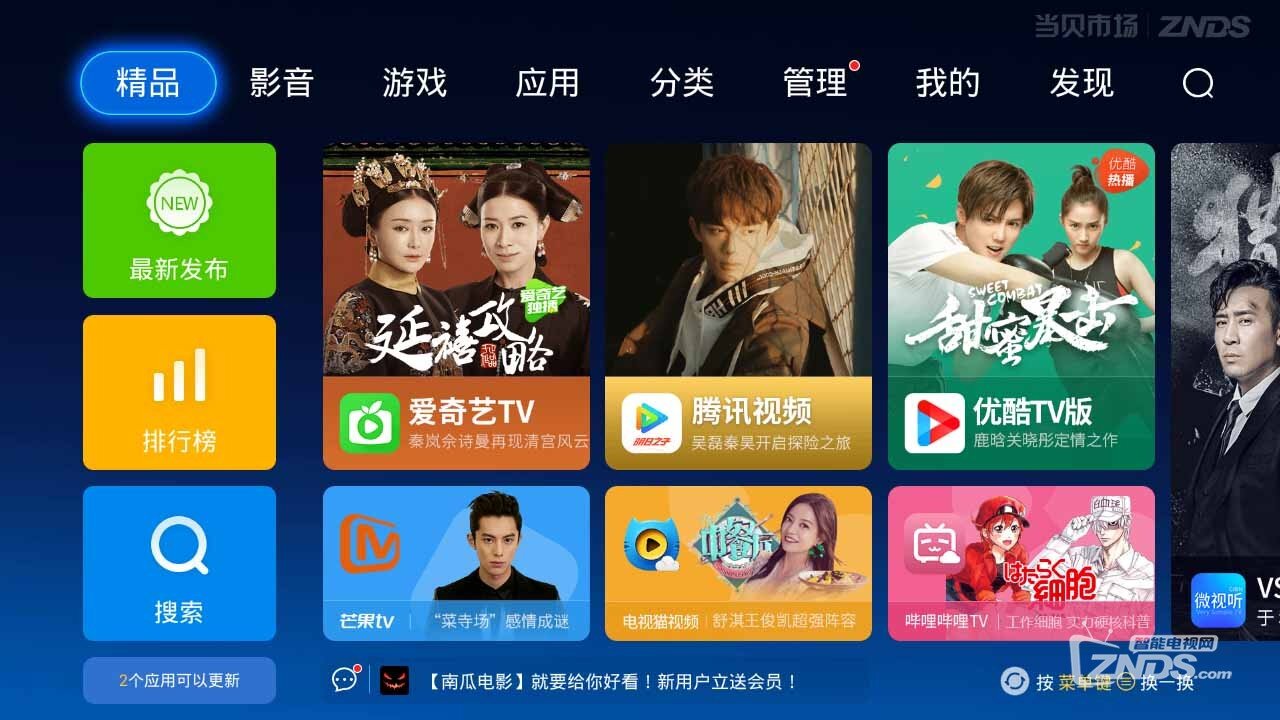The height and width of the screenshot is (720, 1280).
Task: Open the 哔哩哔哩TV card
Action: 1021,563
